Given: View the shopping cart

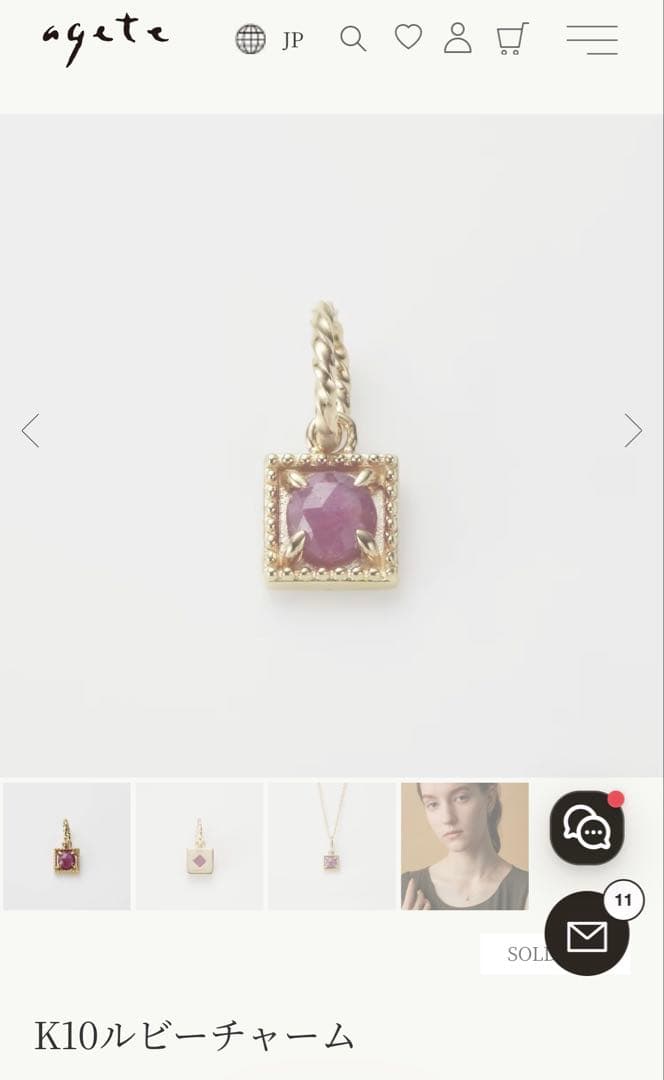Looking at the screenshot, I should point(512,39).
